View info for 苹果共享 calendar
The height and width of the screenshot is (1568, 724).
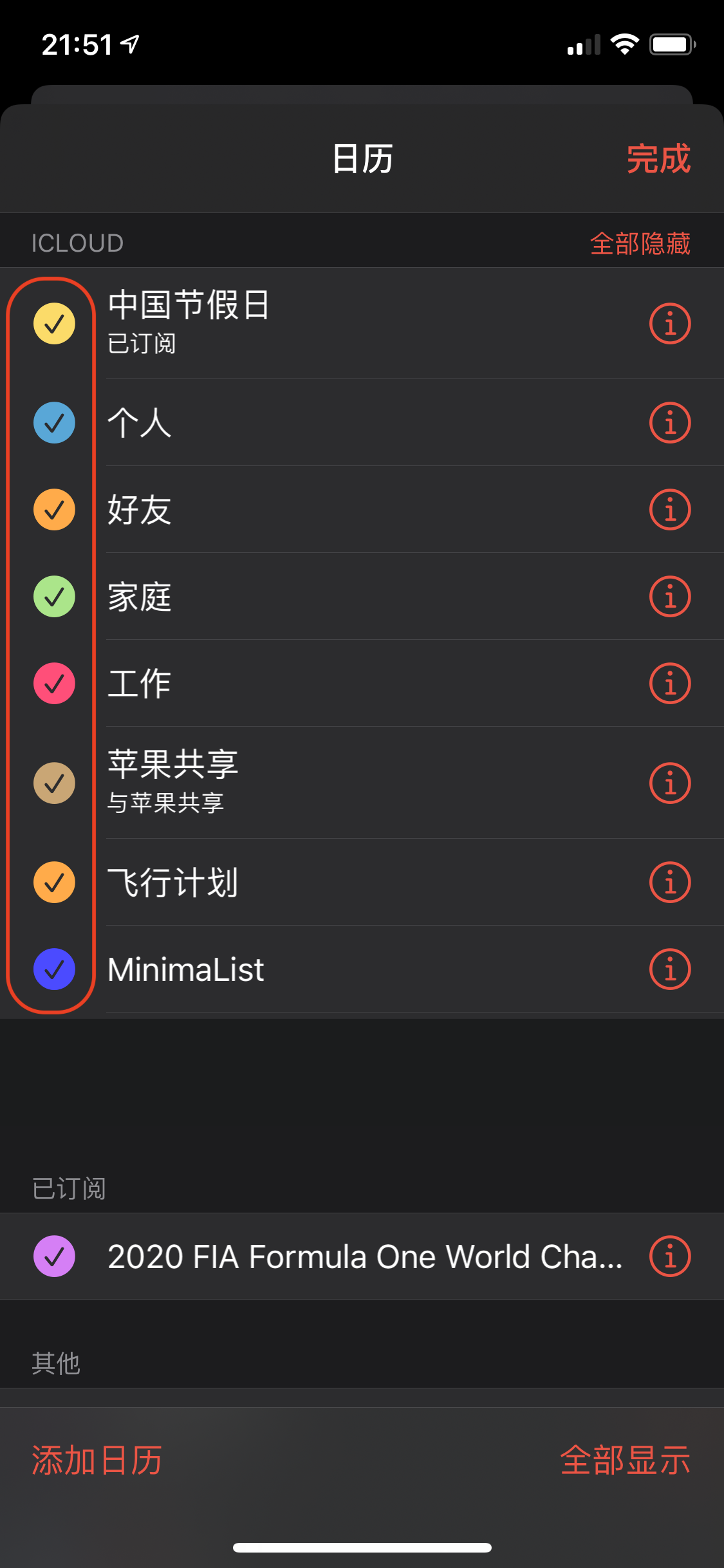(669, 783)
